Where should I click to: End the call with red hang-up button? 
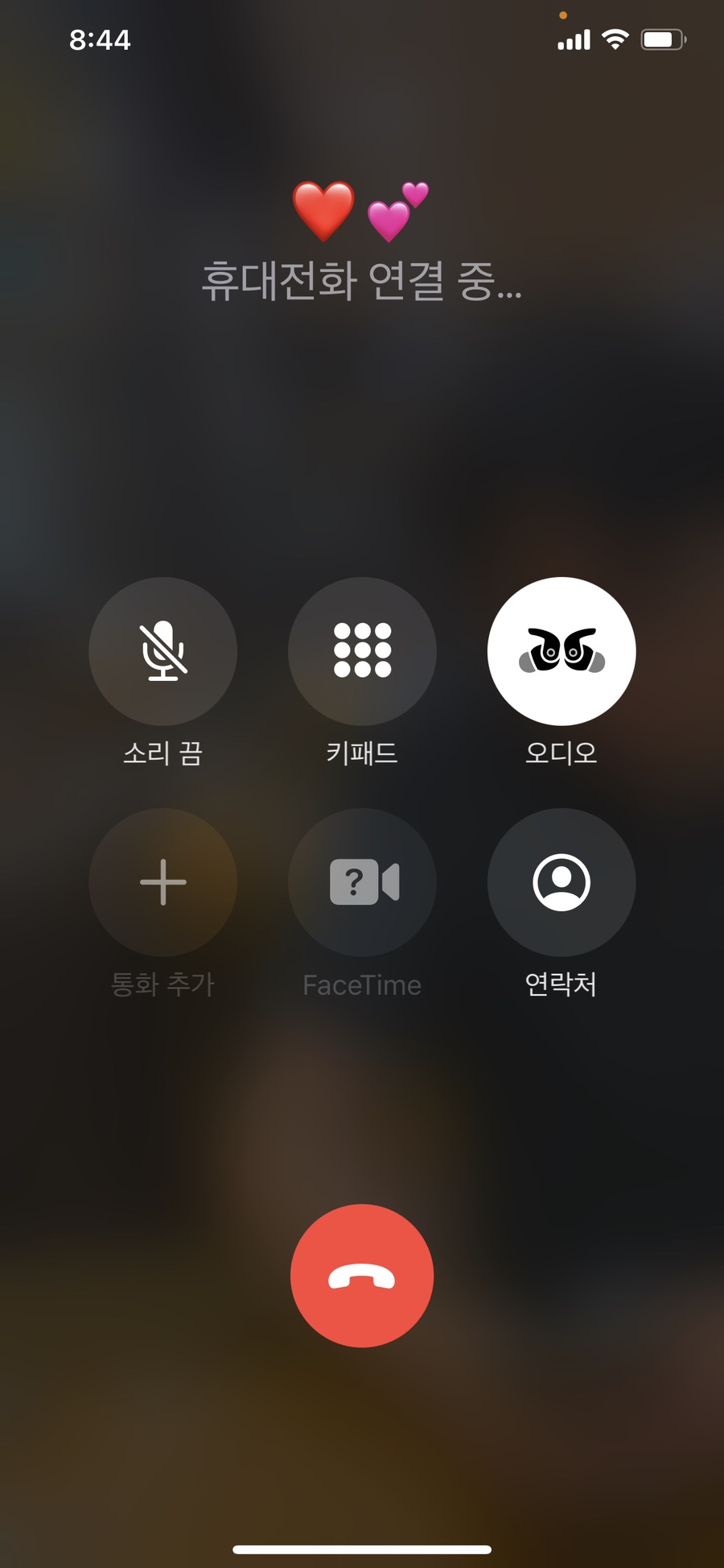coord(362,1276)
